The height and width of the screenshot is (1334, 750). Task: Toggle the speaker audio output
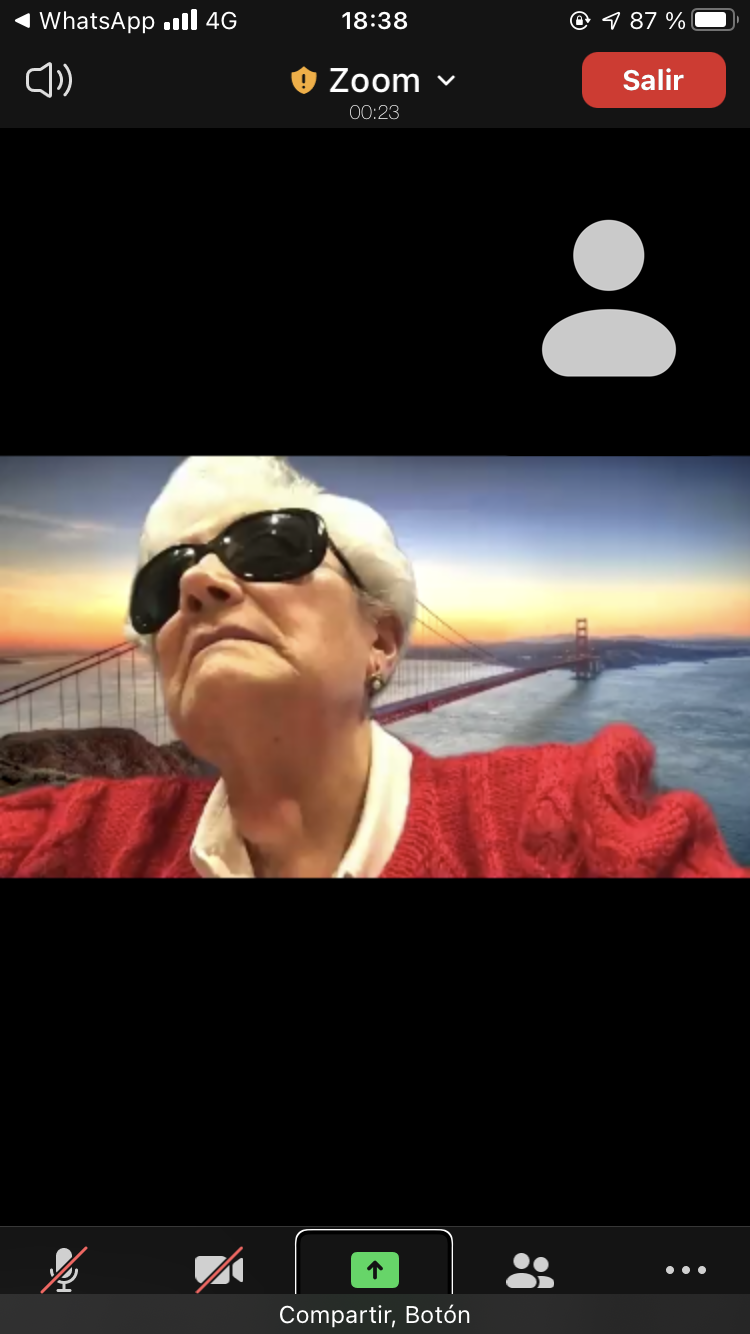click(x=49, y=80)
